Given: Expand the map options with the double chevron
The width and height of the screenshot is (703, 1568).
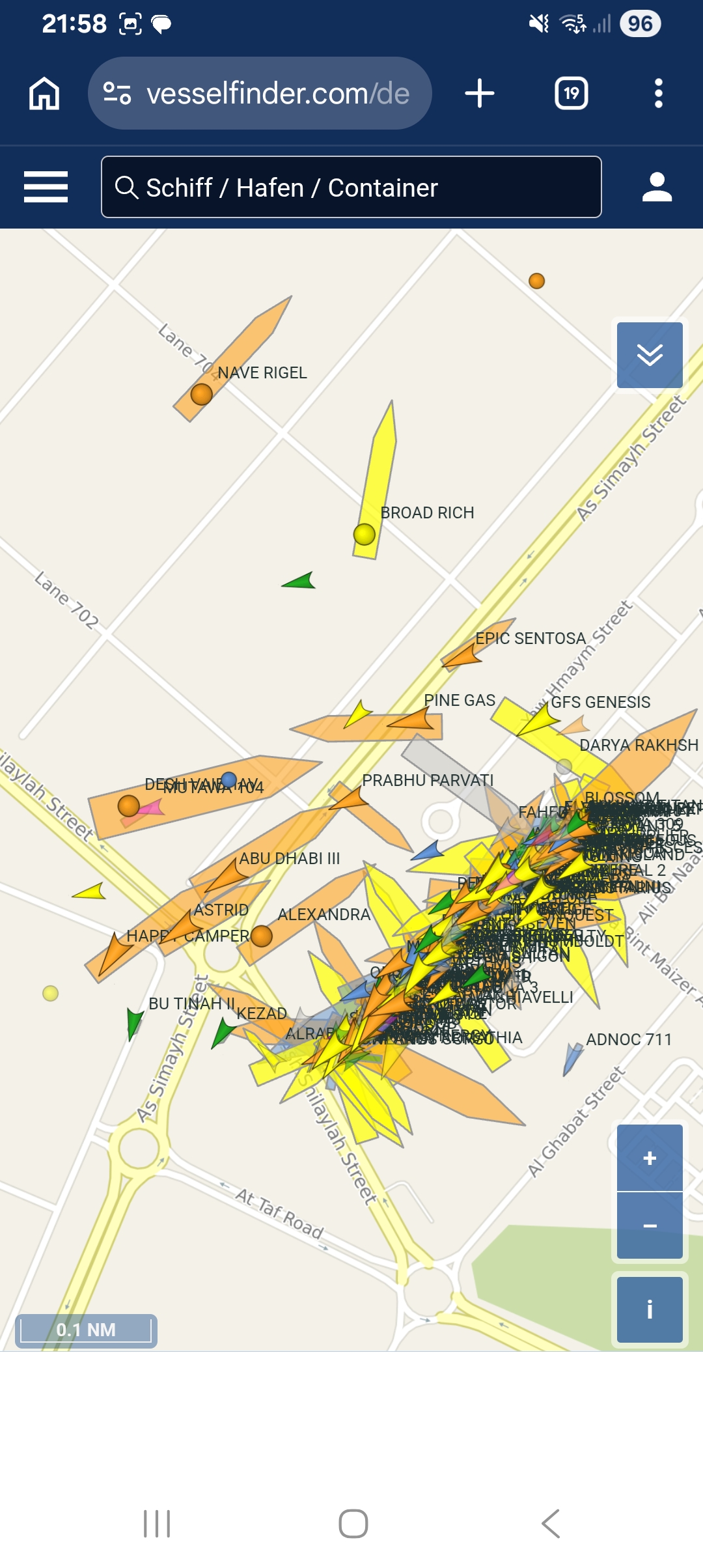Looking at the screenshot, I should coord(650,356).
